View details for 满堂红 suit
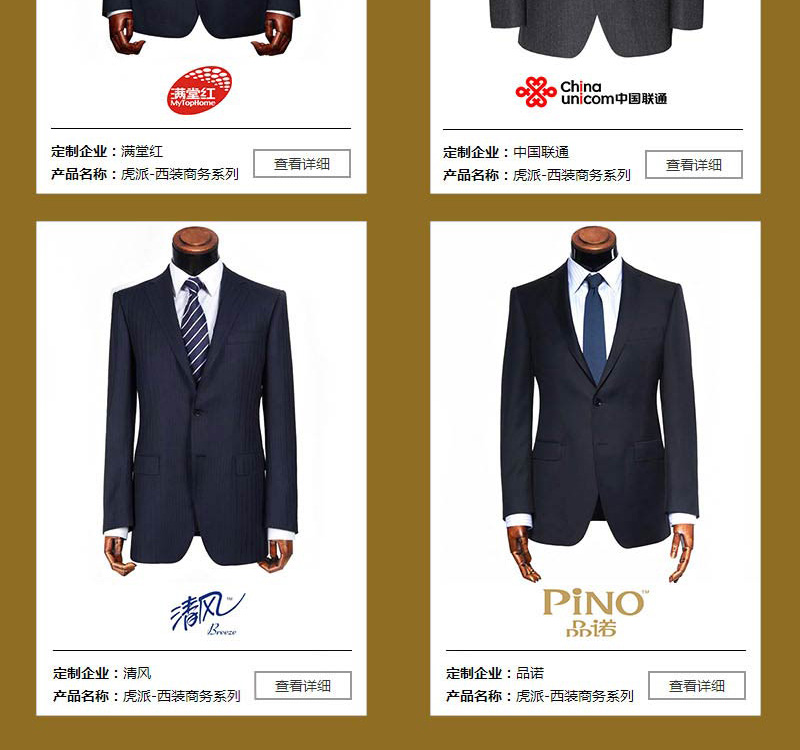Image resolution: width=800 pixels, height=750 pixels. tap(301, 164)
